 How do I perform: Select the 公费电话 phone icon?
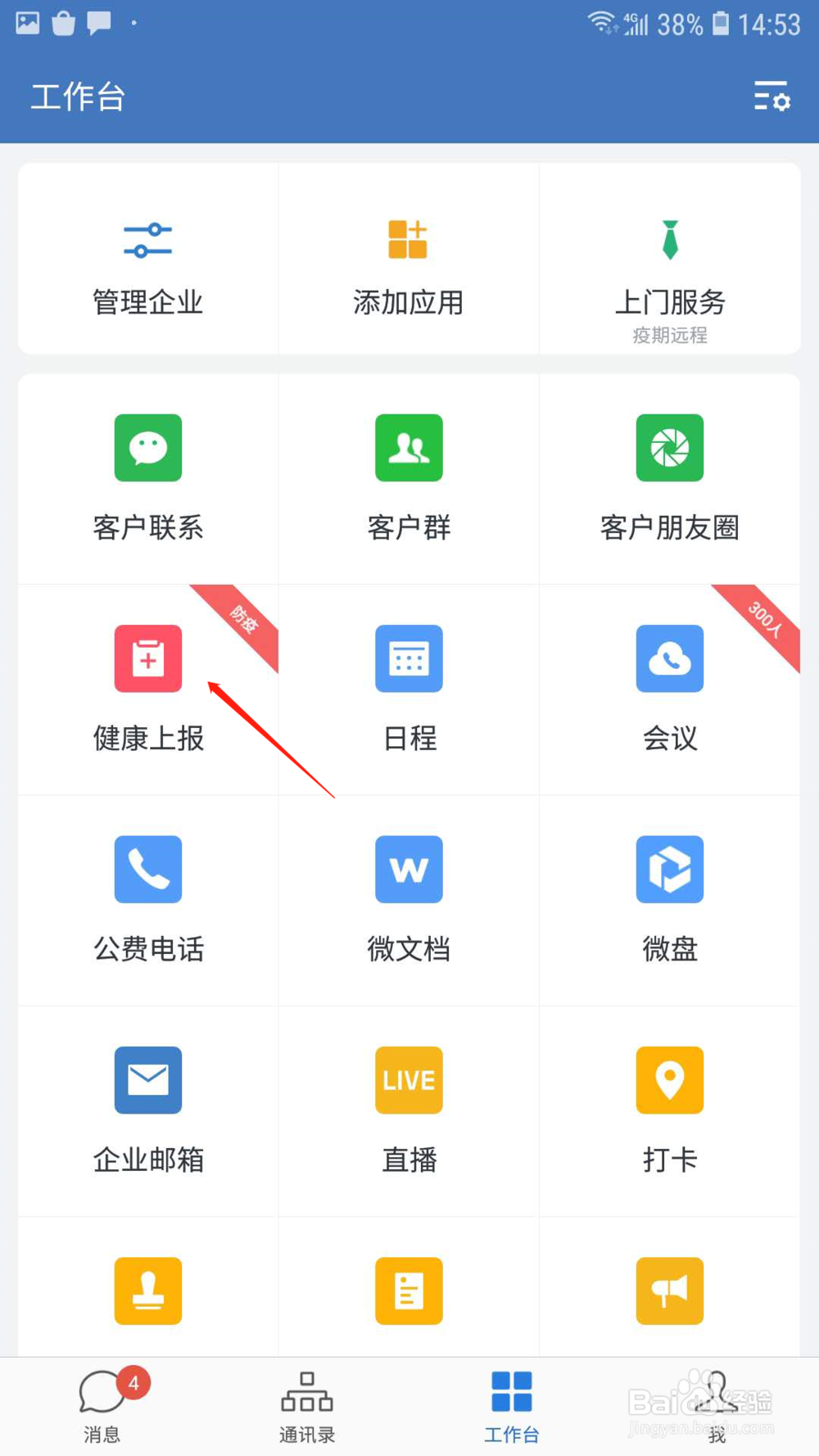click(x=147, y=870)
